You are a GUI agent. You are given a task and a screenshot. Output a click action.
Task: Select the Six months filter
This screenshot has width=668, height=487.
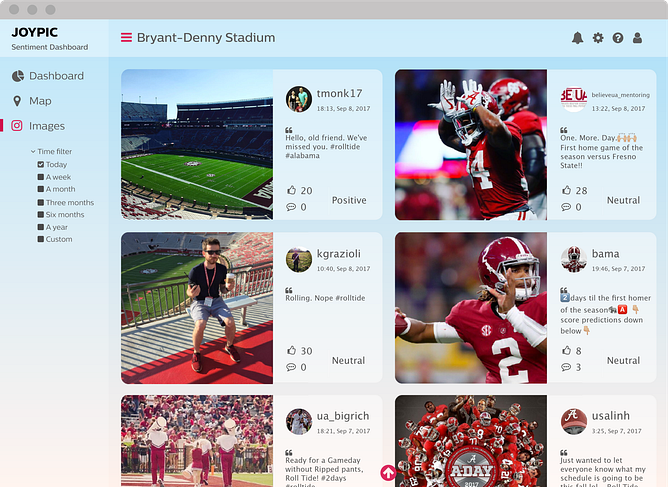(41, 214)
